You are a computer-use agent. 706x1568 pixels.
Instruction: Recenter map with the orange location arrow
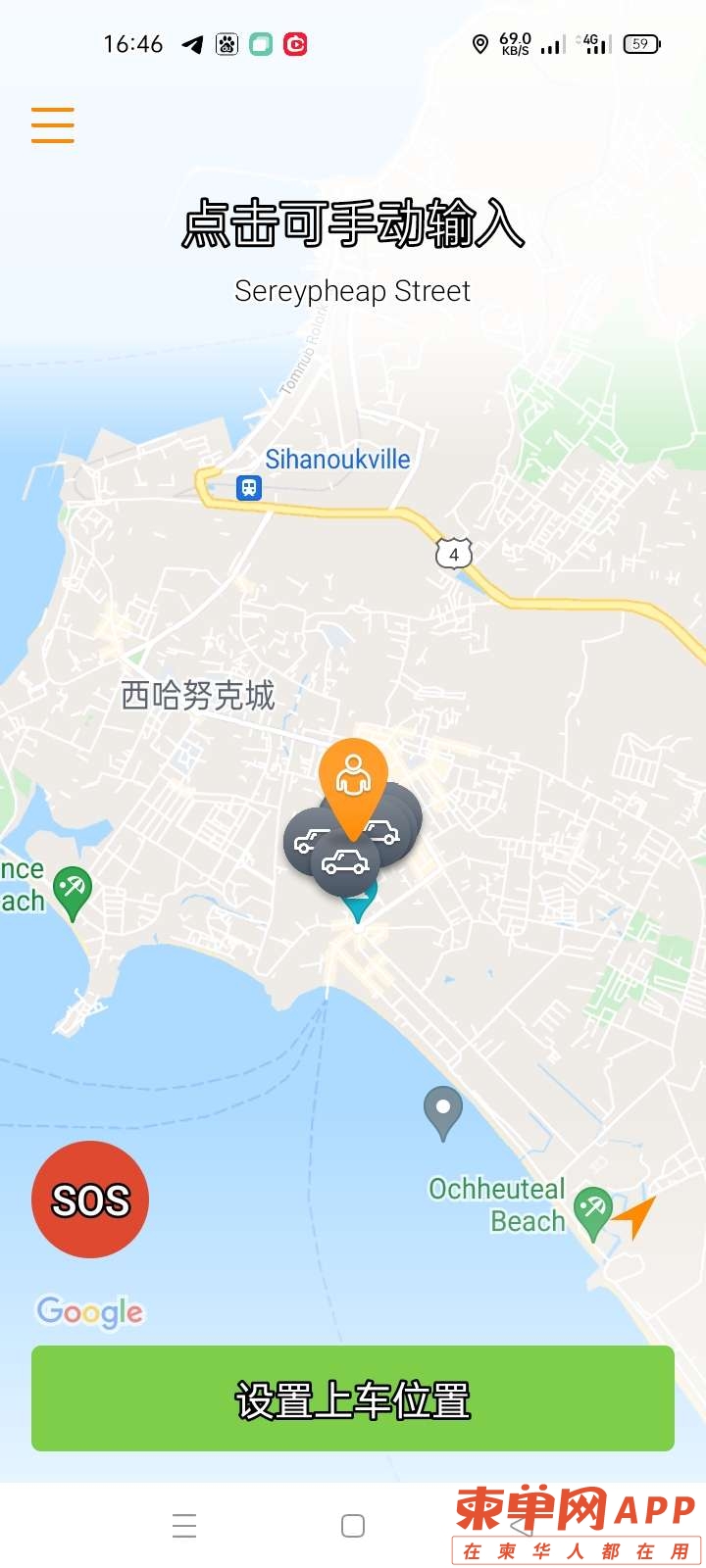[x=635, y=1216]
